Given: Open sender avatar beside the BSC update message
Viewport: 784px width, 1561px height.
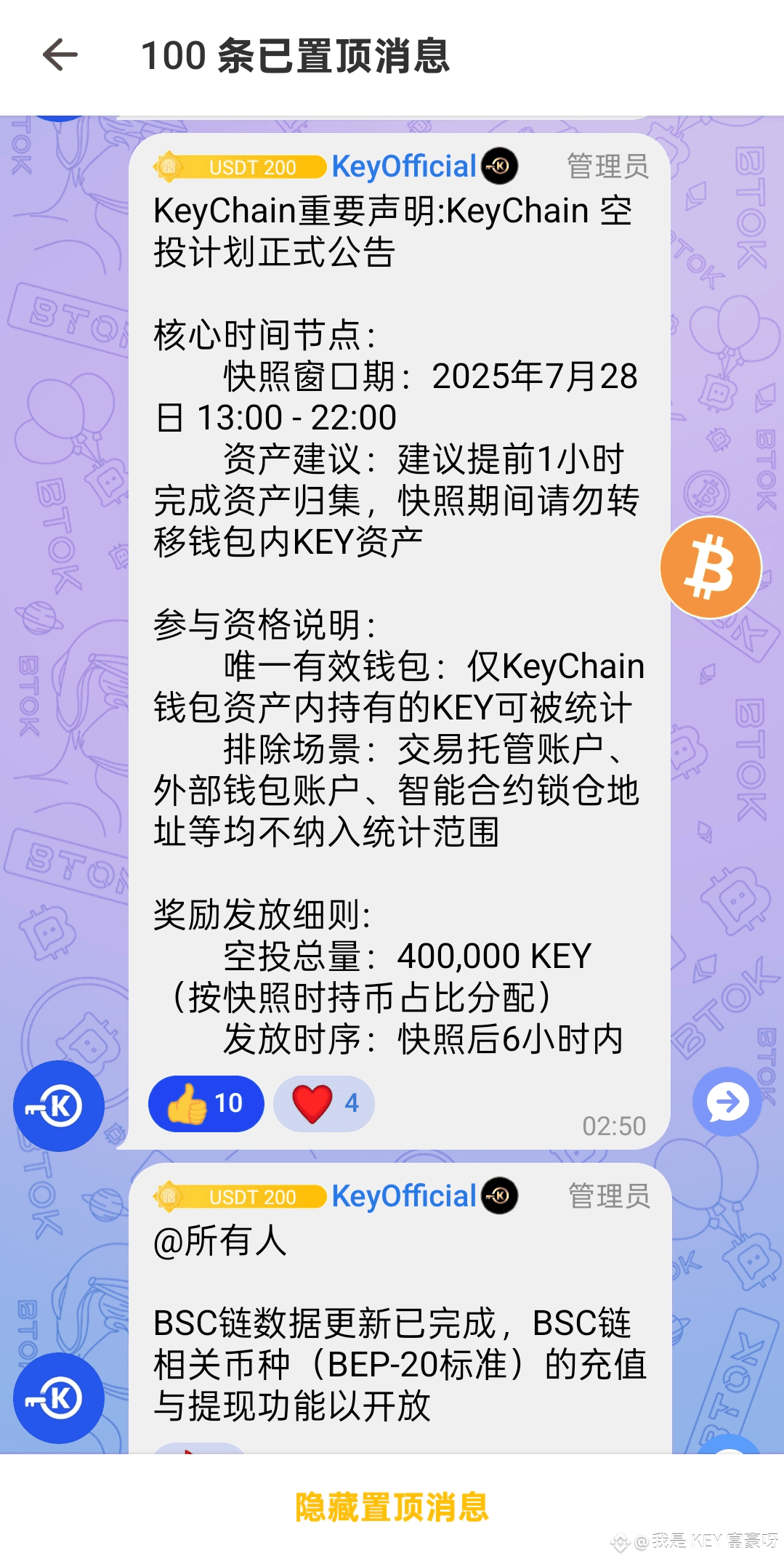Looking at the screenshot, I should (x=59, y=1398).
